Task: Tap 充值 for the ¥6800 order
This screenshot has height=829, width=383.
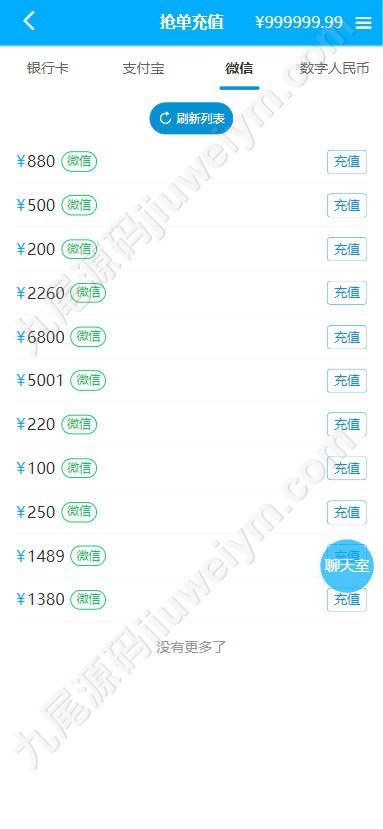Action: [347, 337]
